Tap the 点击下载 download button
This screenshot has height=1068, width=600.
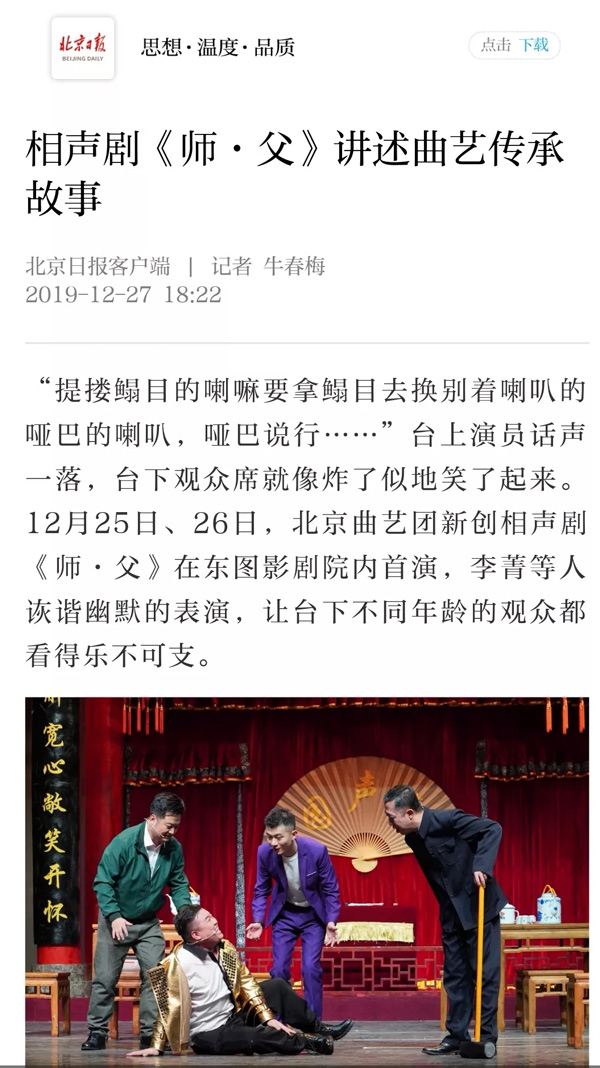pos(514,46)
